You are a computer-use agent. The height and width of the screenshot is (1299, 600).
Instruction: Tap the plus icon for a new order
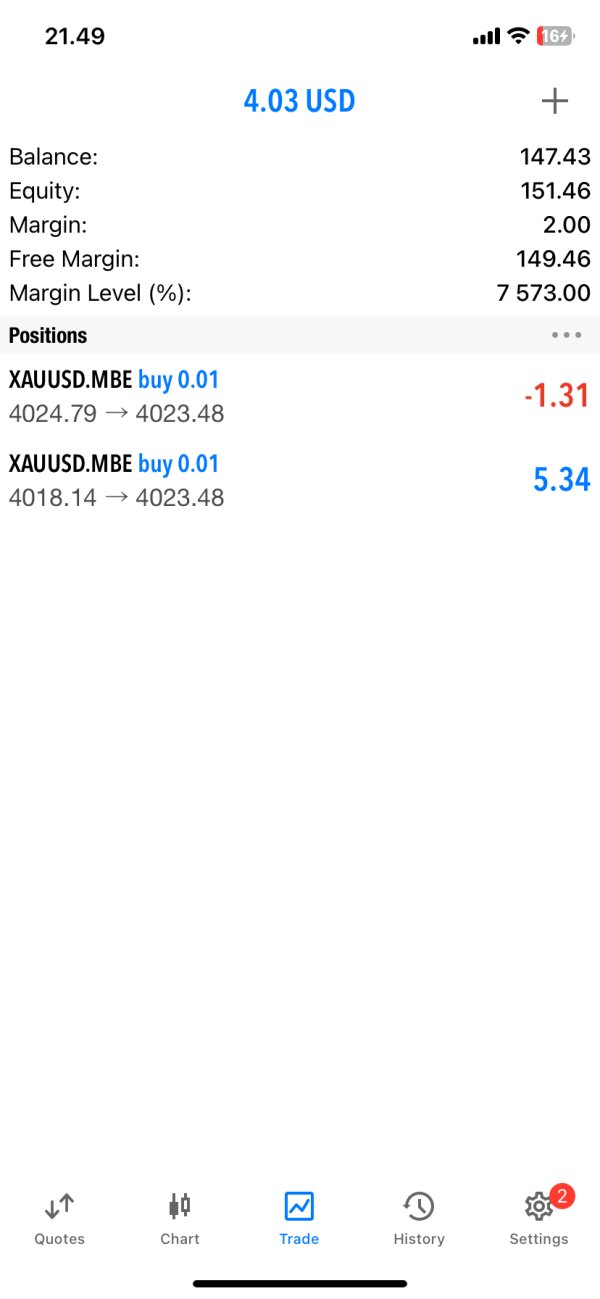[554, 101]
